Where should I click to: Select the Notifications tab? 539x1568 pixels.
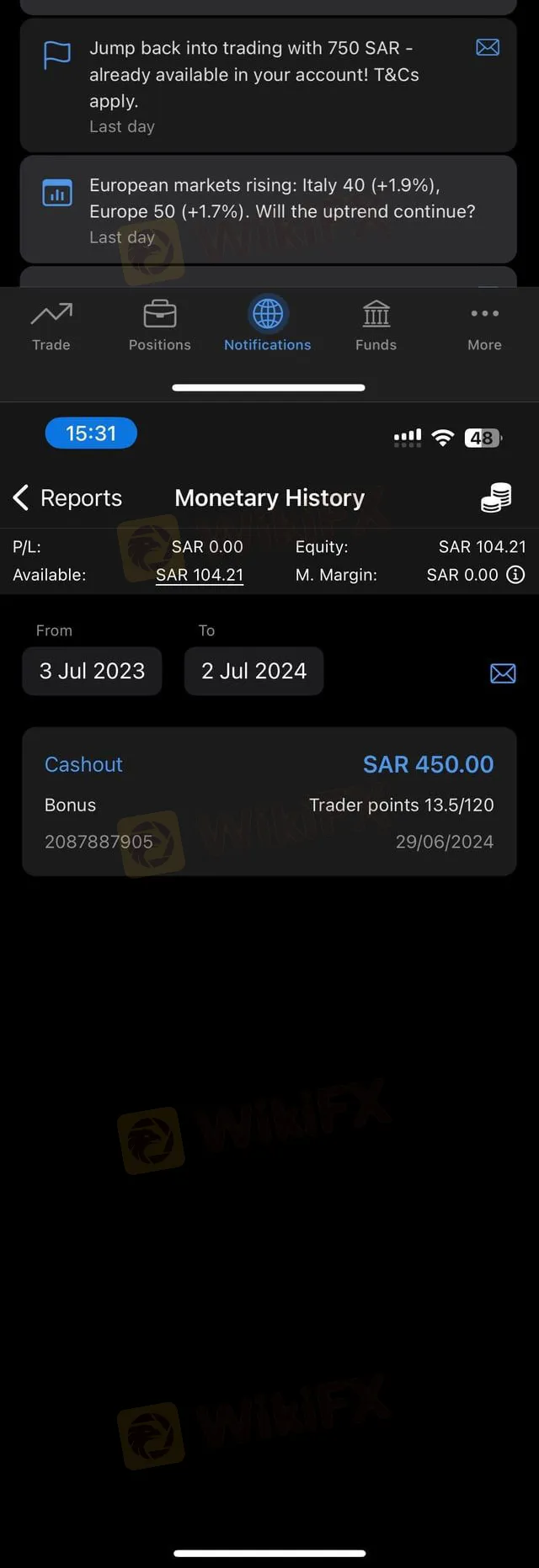(268, 326)
